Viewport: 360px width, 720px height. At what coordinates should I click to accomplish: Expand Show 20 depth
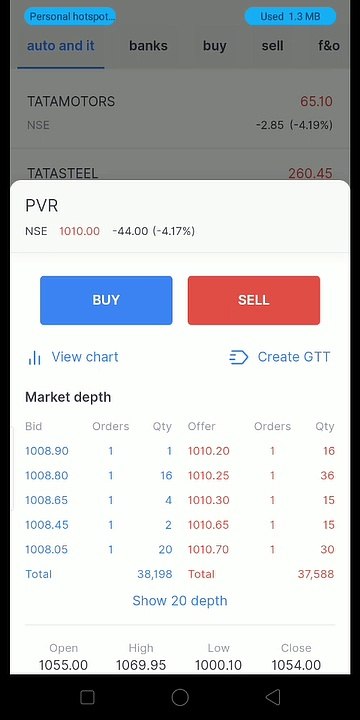180,601
